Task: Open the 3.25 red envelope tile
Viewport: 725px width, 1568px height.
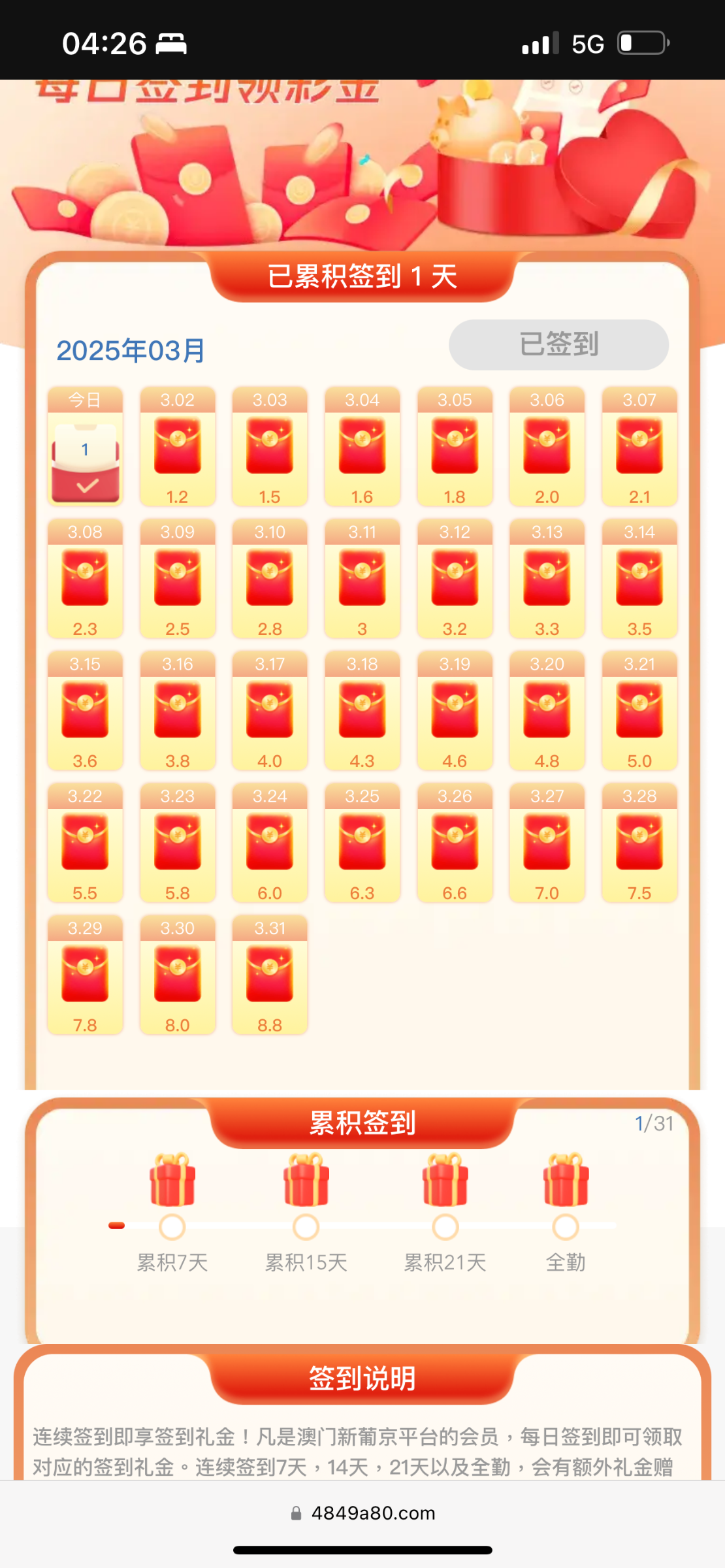Action: 362,843
